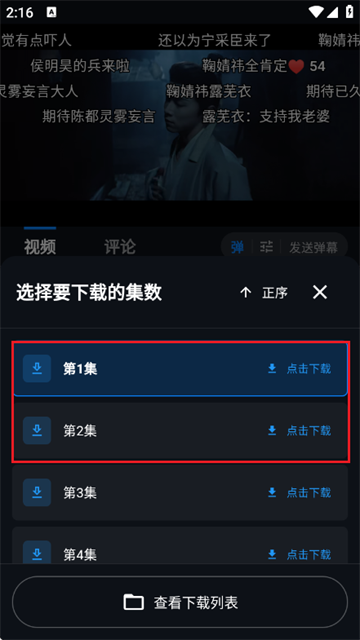Screen dimensions: 360x640
Task: Download 第1集 via 点击下载
Action: pos(299,369)
